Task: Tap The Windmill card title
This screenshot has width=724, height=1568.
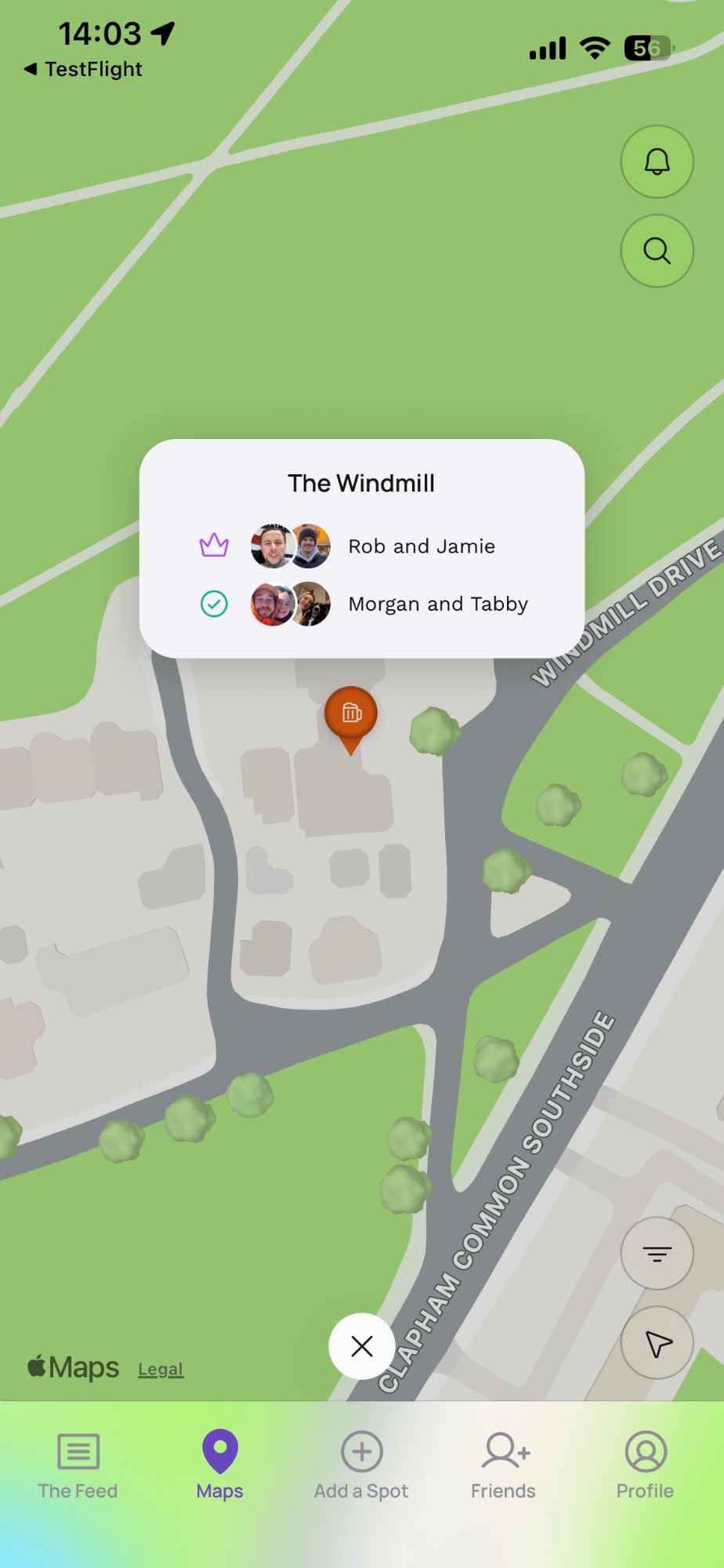Action: click(x=361, y=483)
